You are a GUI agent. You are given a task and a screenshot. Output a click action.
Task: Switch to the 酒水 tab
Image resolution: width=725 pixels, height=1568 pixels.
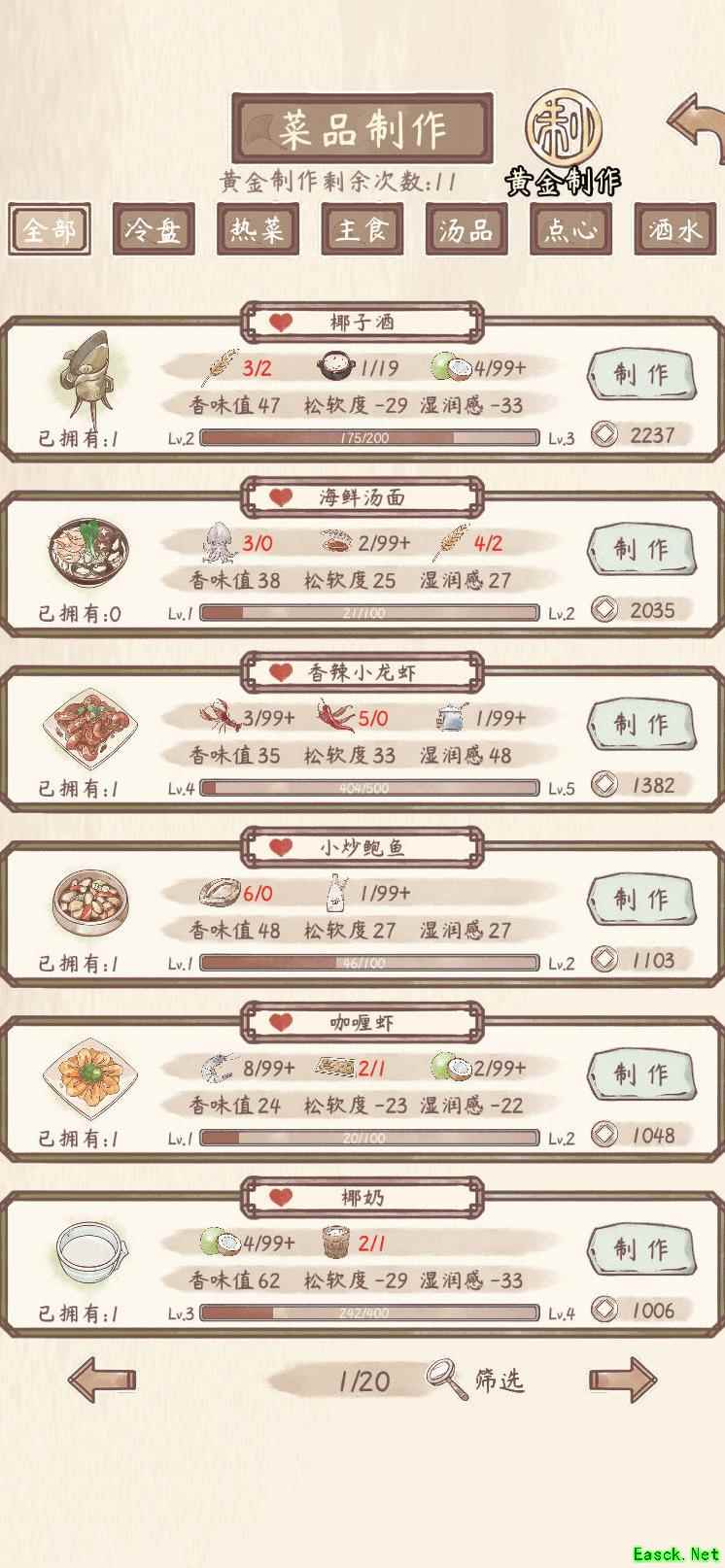click(x=674, y=230)
